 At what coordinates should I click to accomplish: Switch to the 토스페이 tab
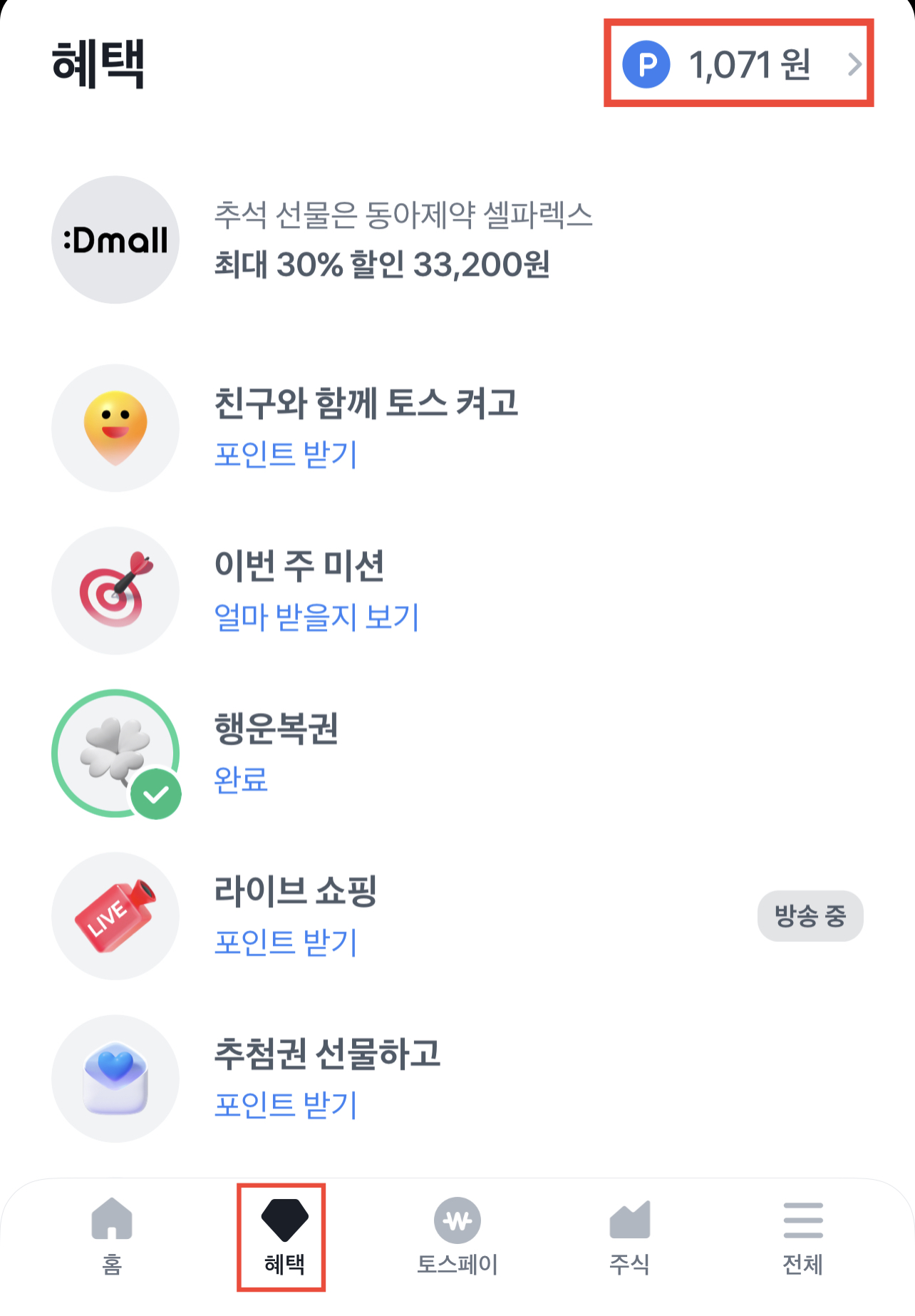pos(457,1237)
